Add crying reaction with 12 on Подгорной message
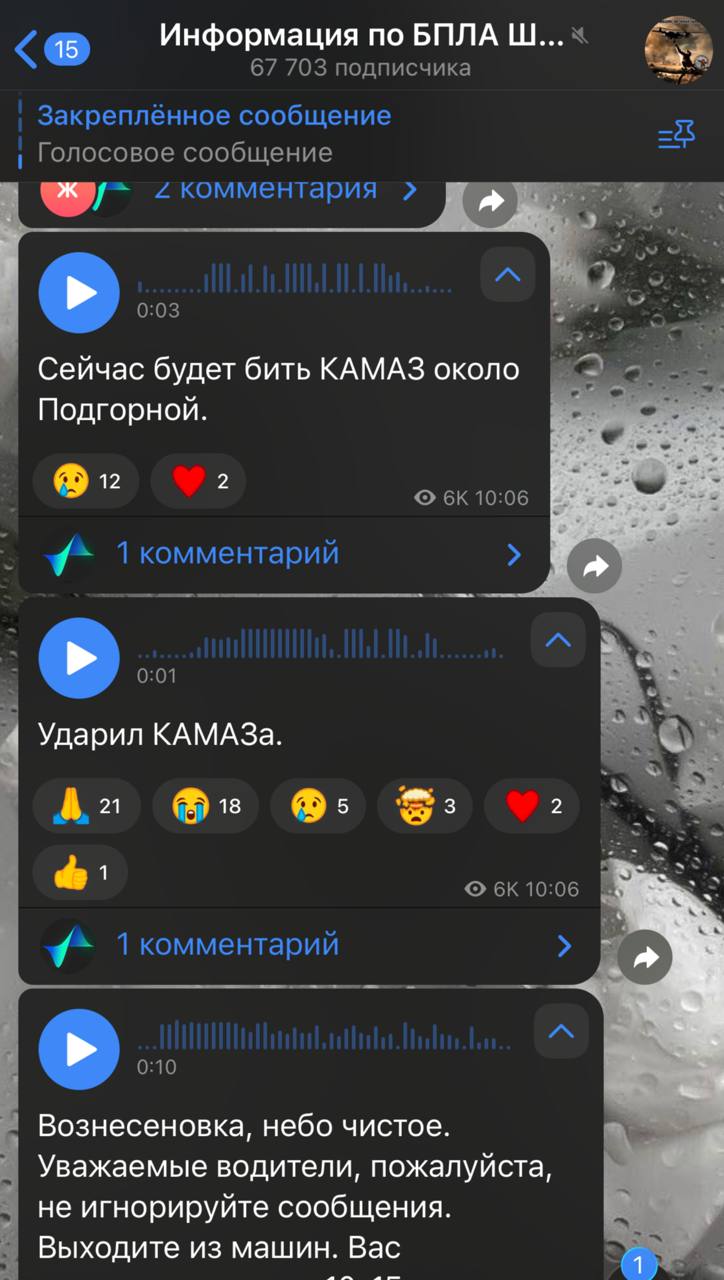724x1280 pixels. pyautogui.click(x=88, y=481)
